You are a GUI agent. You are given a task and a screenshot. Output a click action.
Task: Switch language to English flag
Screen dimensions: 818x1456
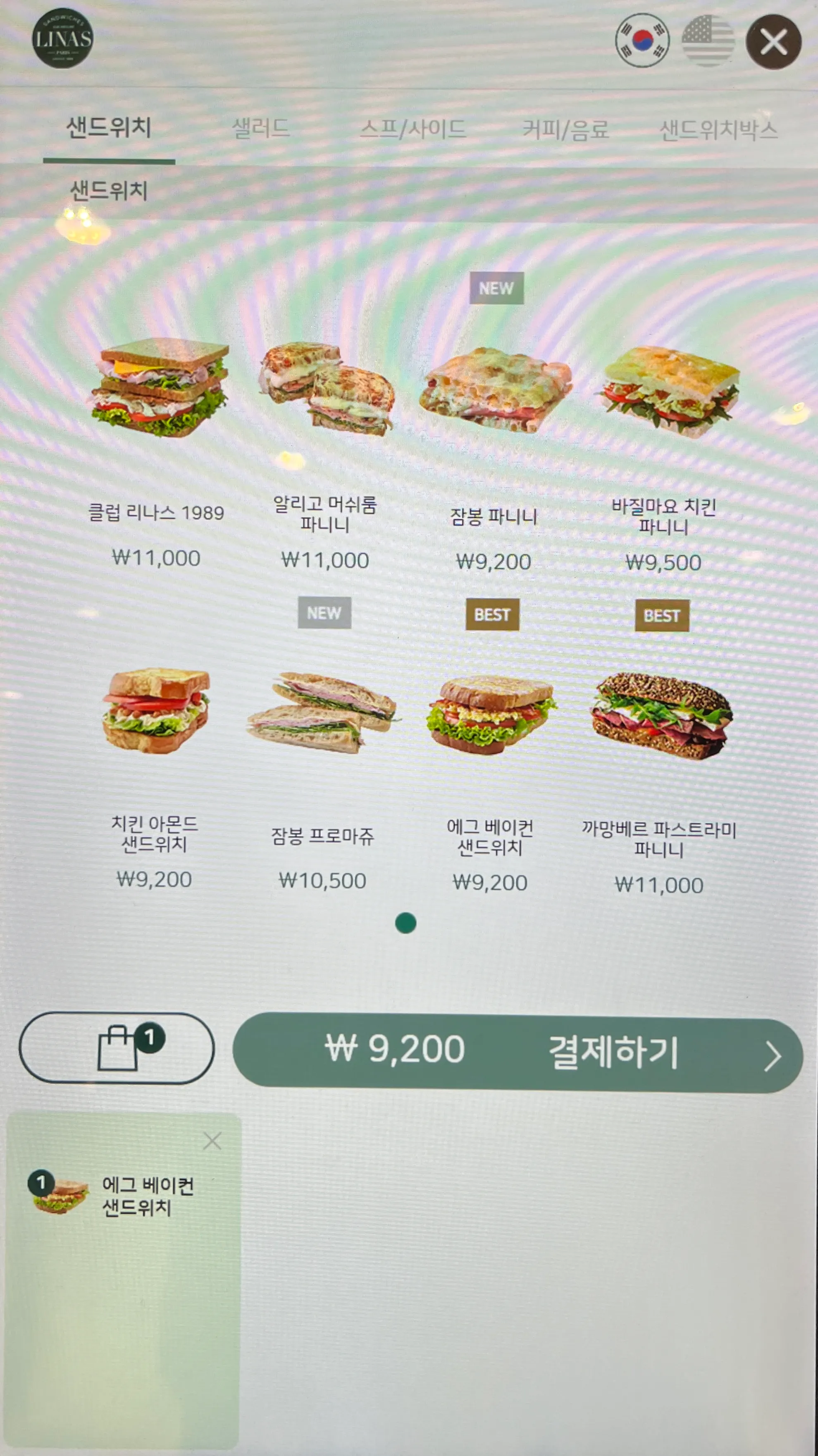(708, 41)
